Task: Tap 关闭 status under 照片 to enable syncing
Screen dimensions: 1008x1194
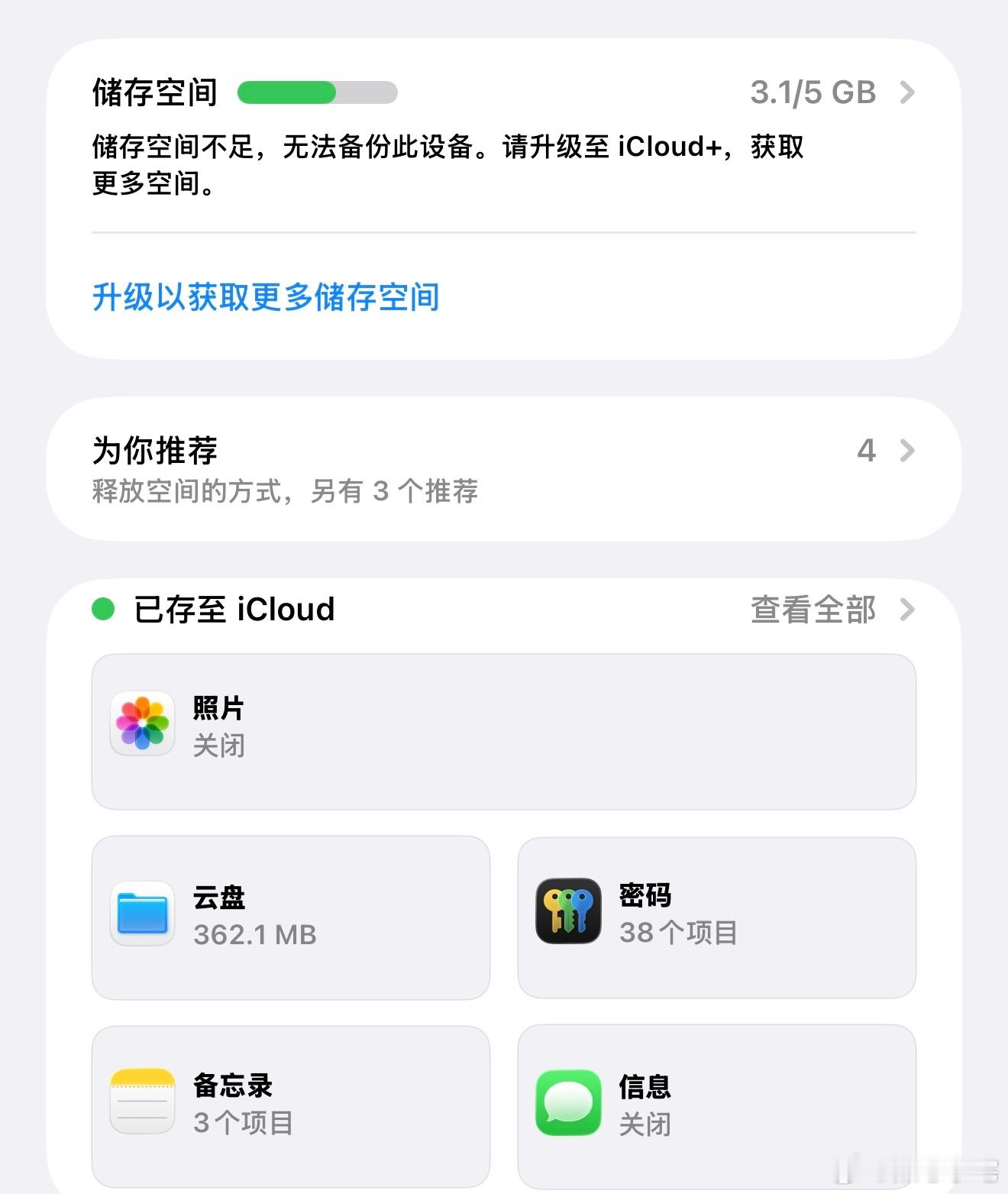Action: (218, 746)
